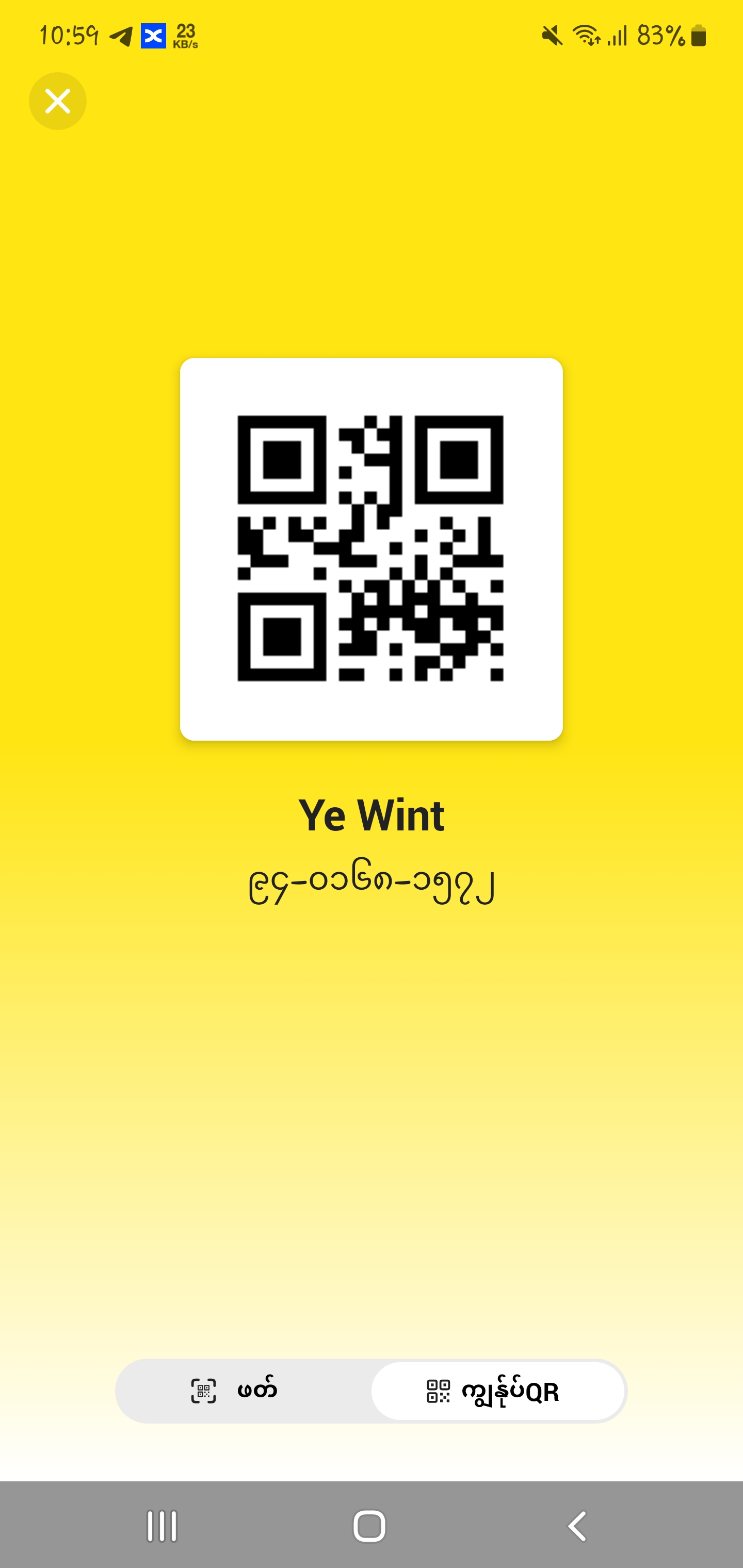The width and height of the screenshot is (743, 1568).
Task: Open recent apps from the navigation bar
Action: (162, 1526)
